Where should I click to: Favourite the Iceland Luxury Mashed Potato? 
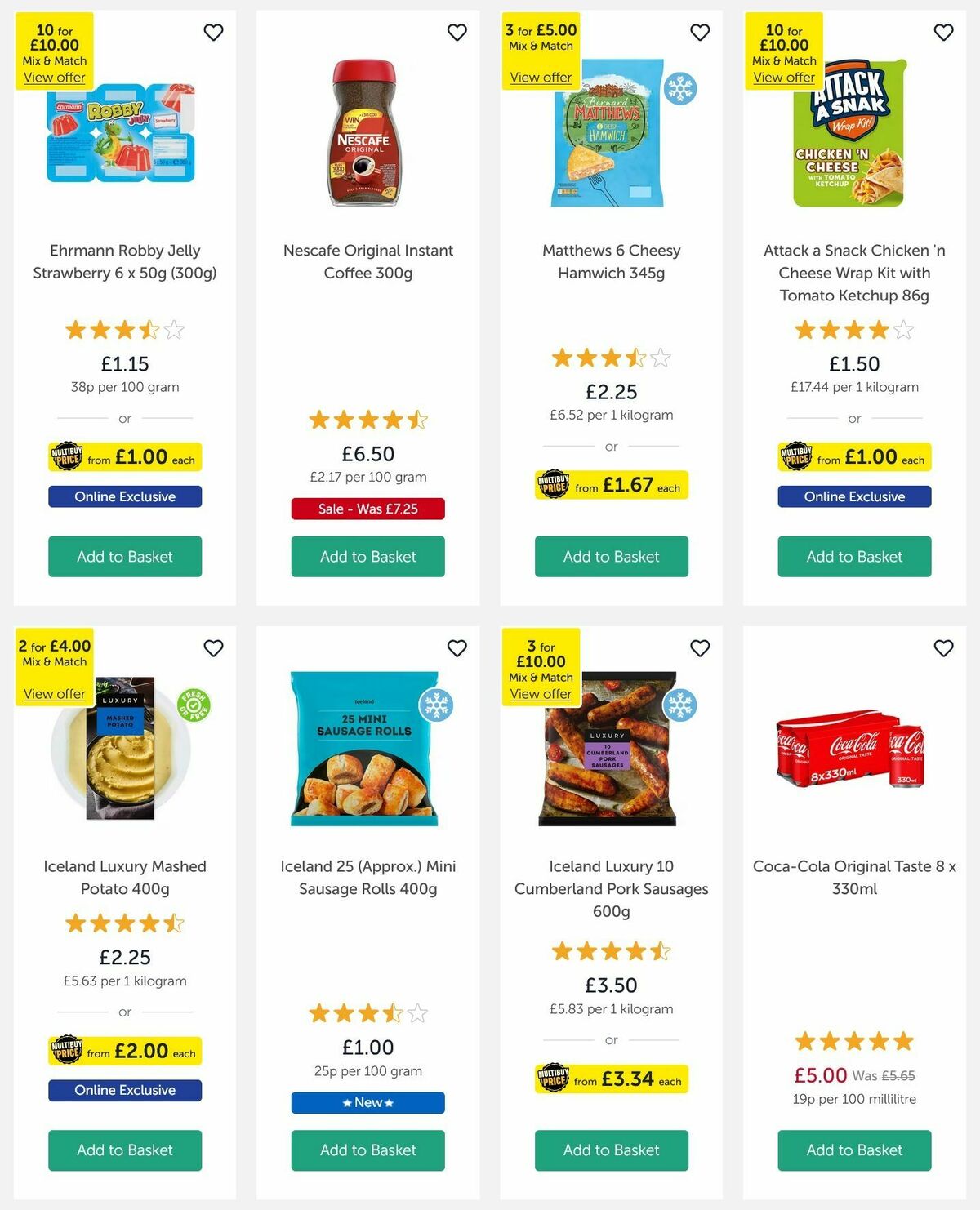(x=214, y=648)
